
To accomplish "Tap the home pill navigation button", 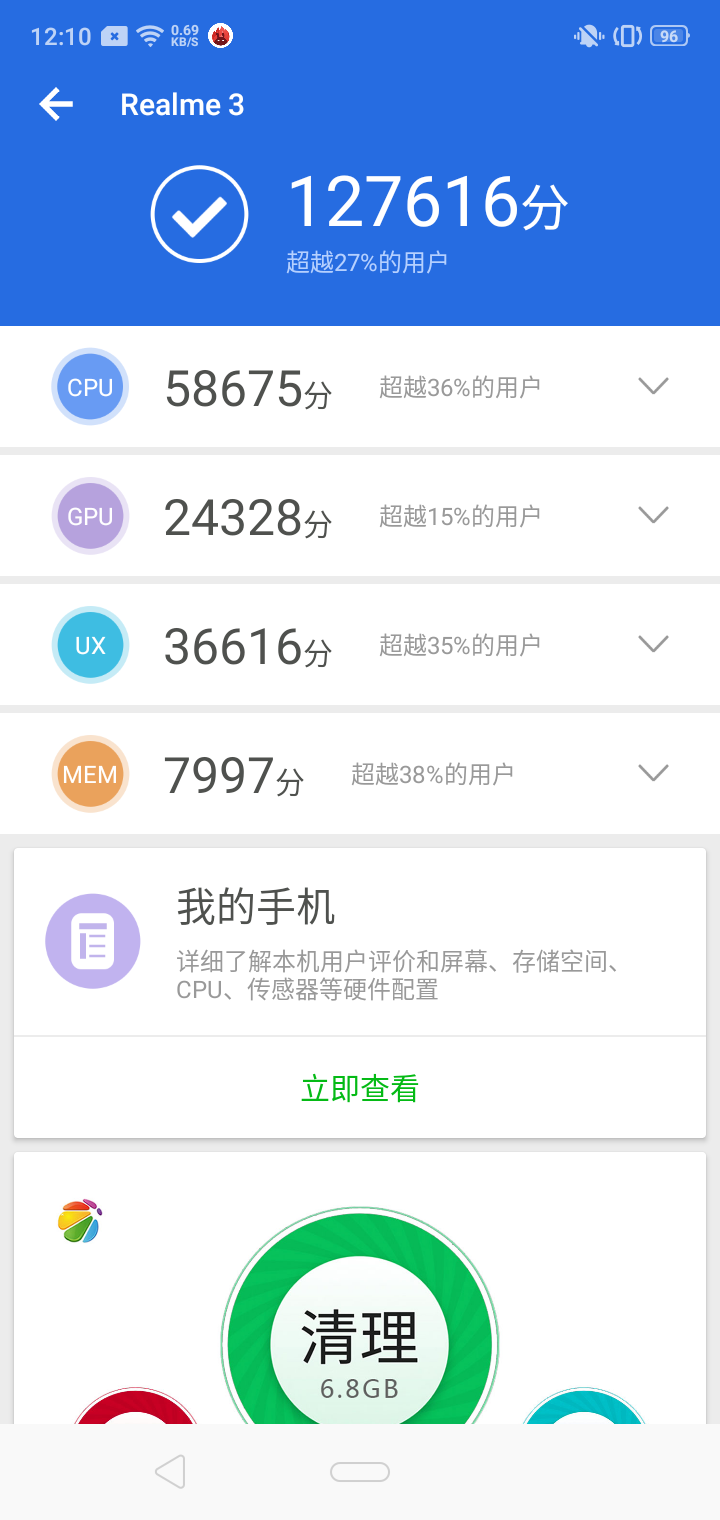I will [x=359, y=1471].
